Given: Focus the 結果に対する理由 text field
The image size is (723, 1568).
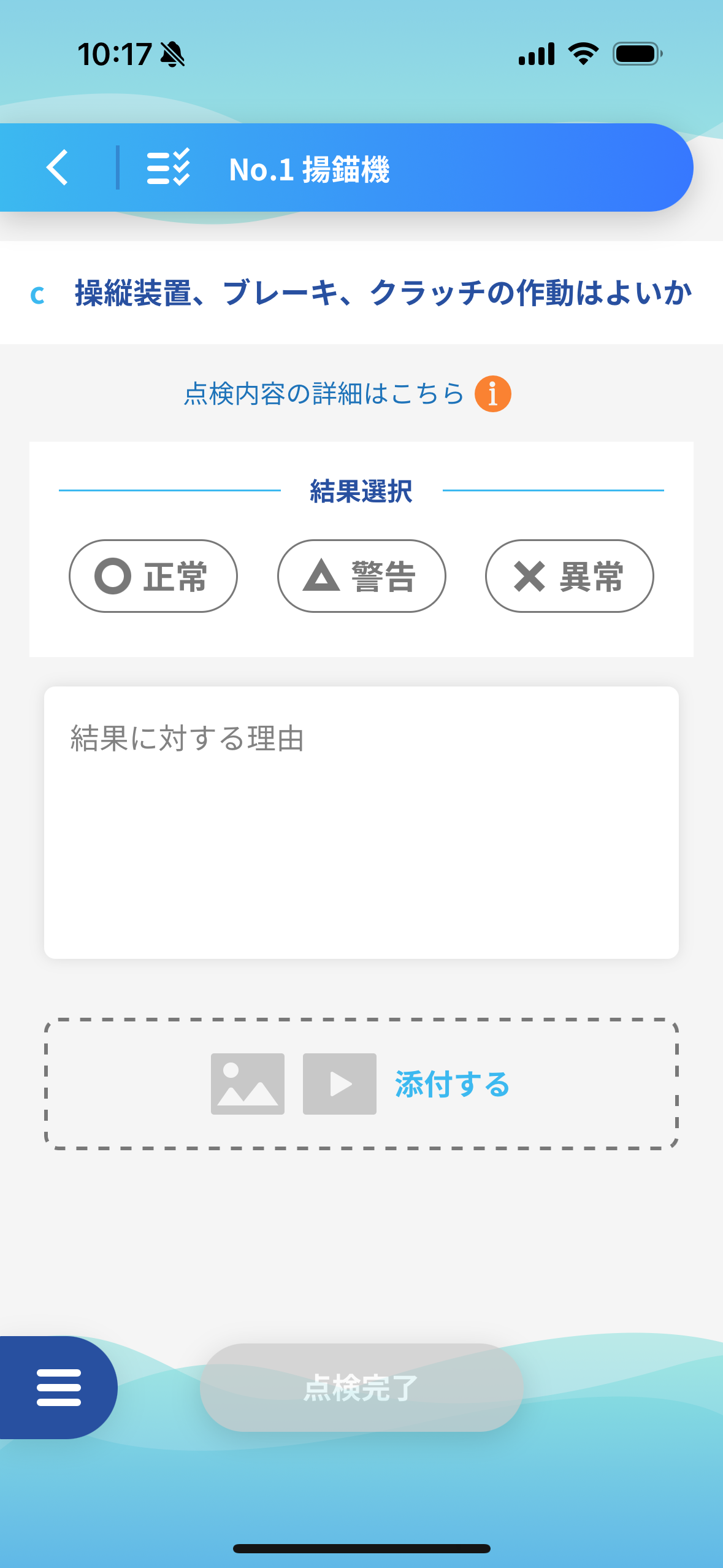Looking at the screenshot, I should [361, 822].
